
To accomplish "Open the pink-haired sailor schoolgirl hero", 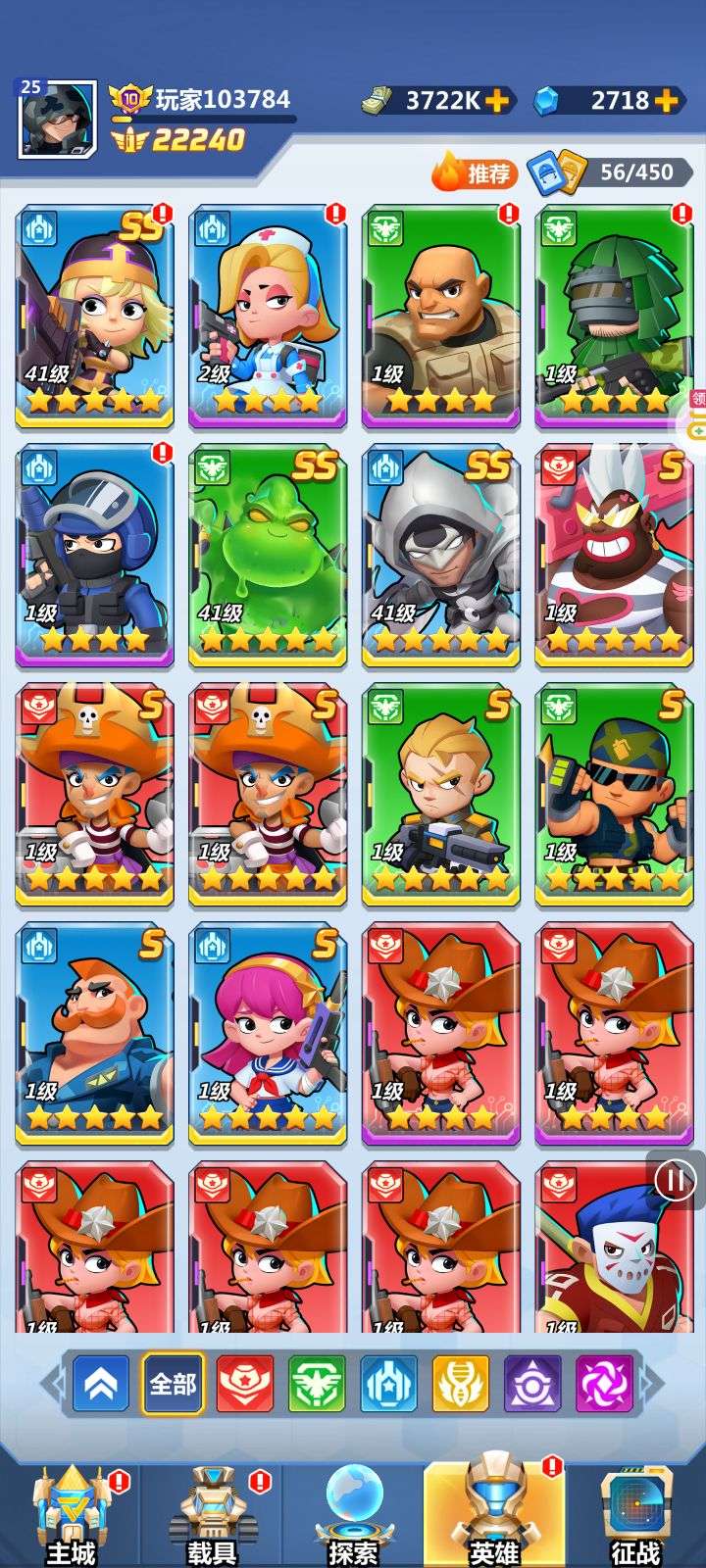I will coord(267,1033).
